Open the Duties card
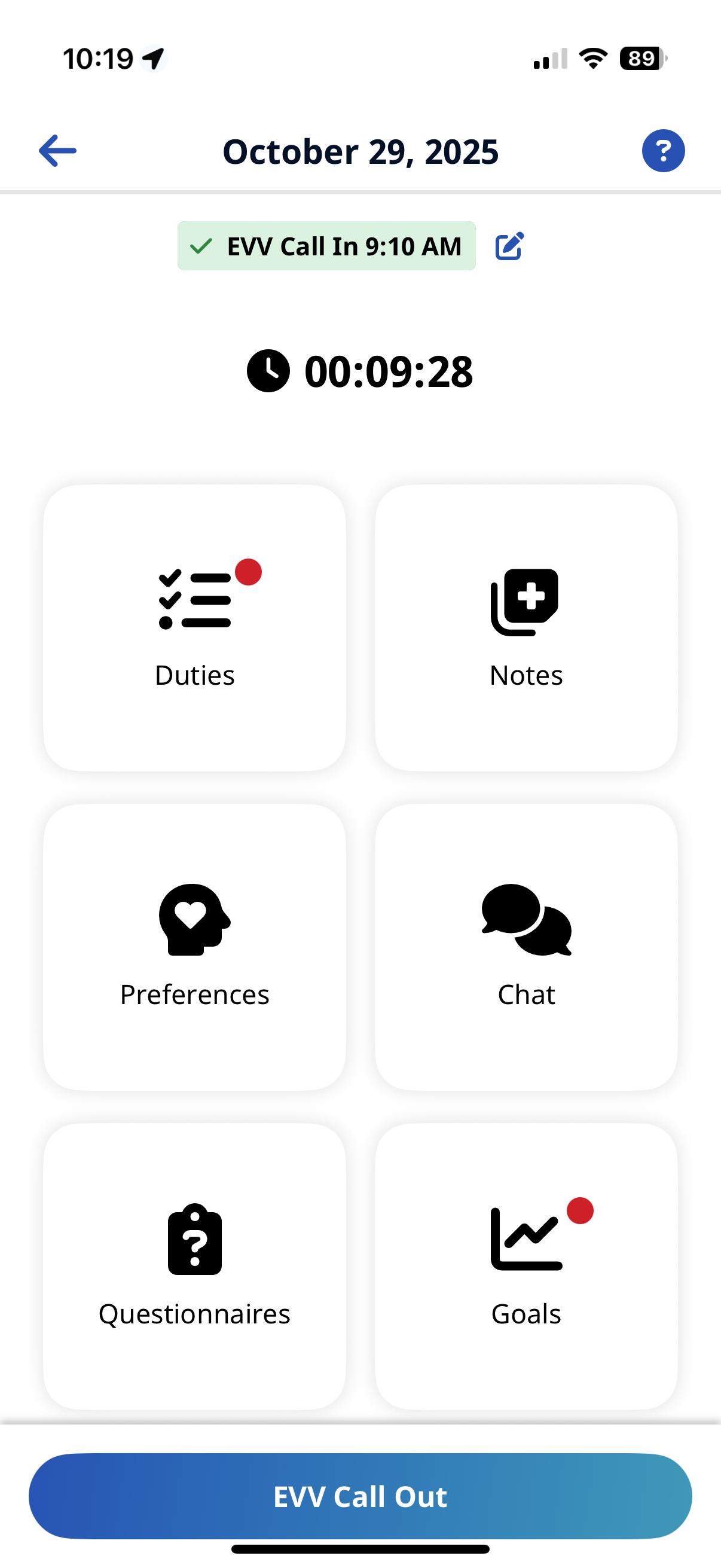The width and height of the screenshot is (721, 1568). [195, 627]
